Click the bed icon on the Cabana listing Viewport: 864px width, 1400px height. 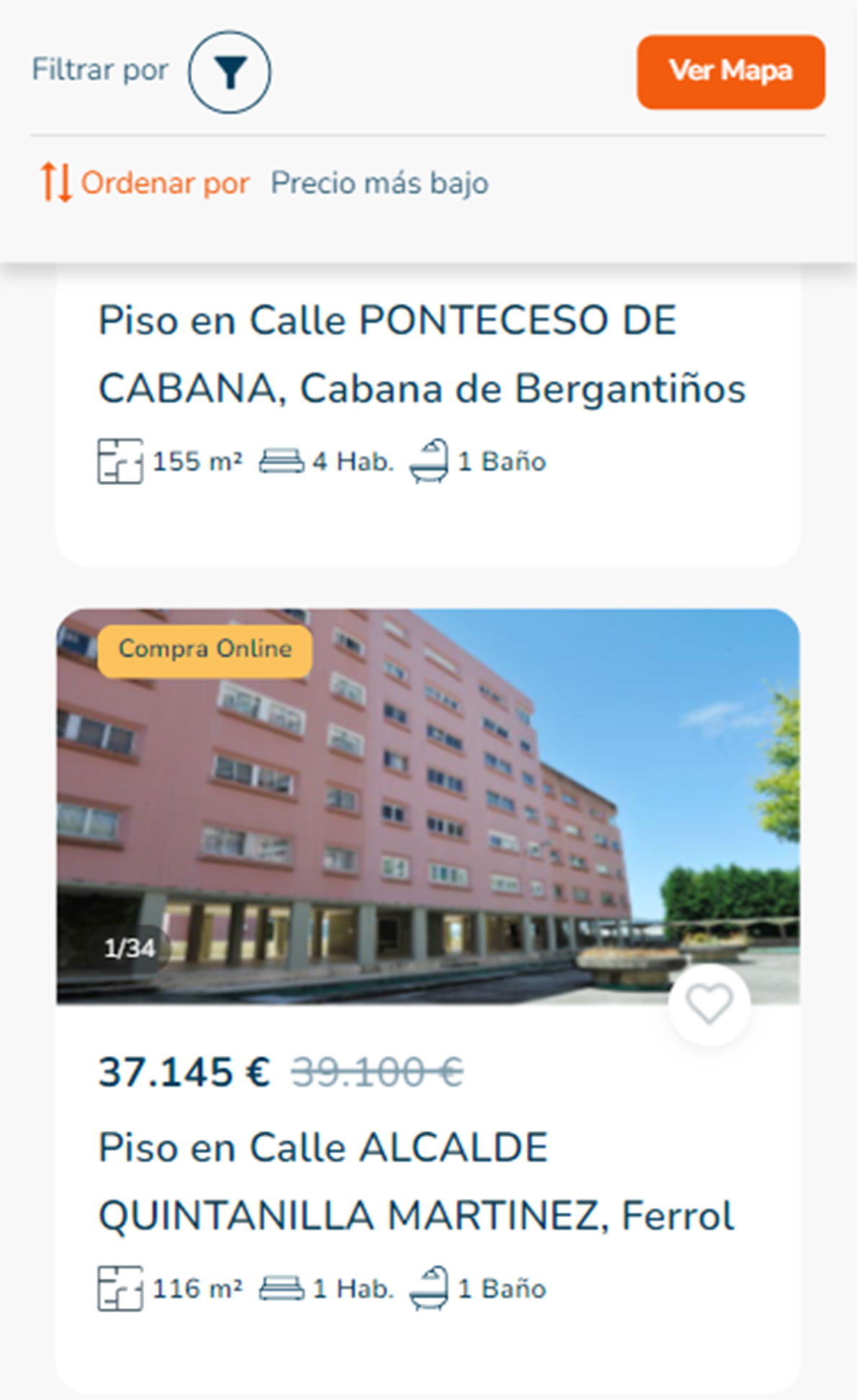[282, 461]
